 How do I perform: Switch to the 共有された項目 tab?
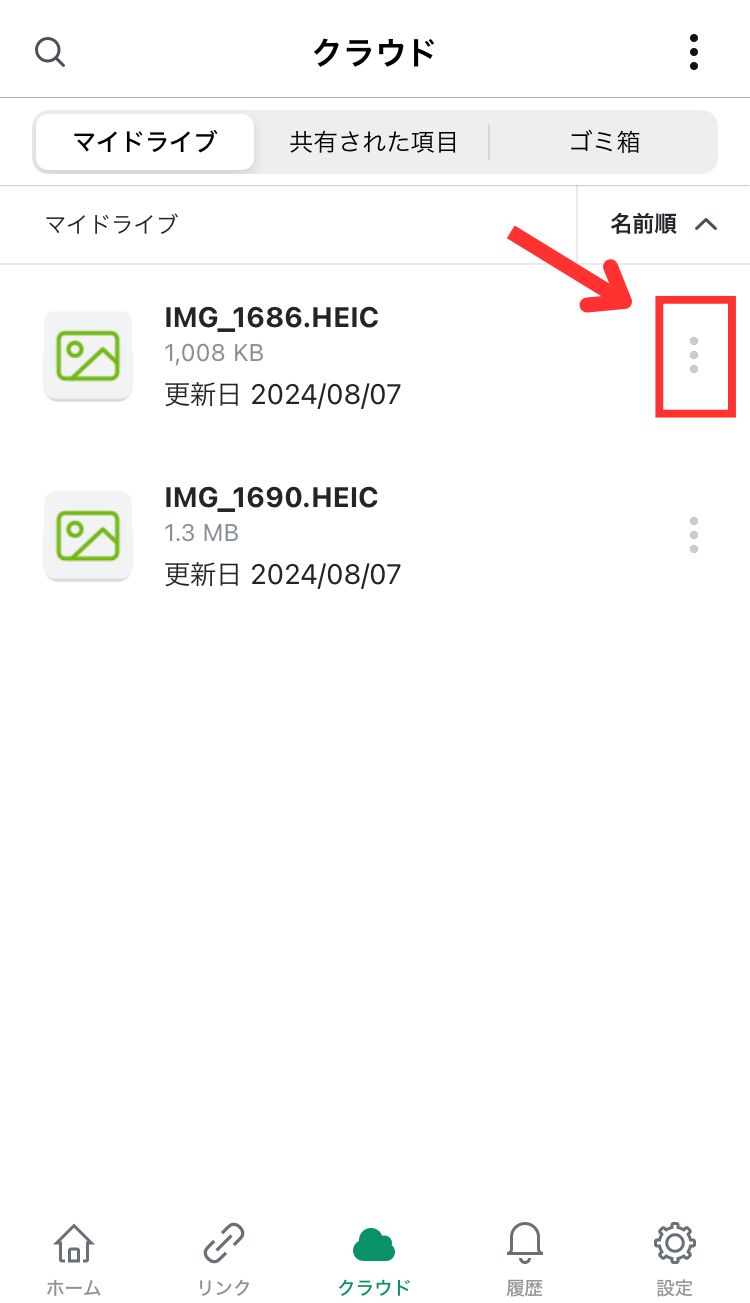[x=372, y=141]
